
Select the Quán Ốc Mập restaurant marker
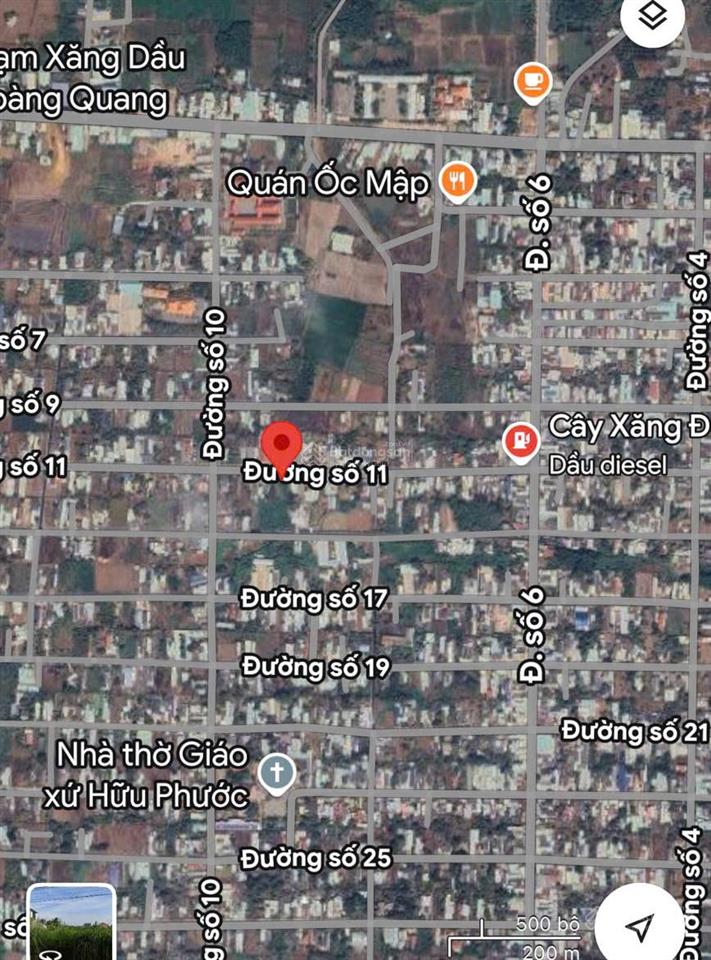[458, 182]
